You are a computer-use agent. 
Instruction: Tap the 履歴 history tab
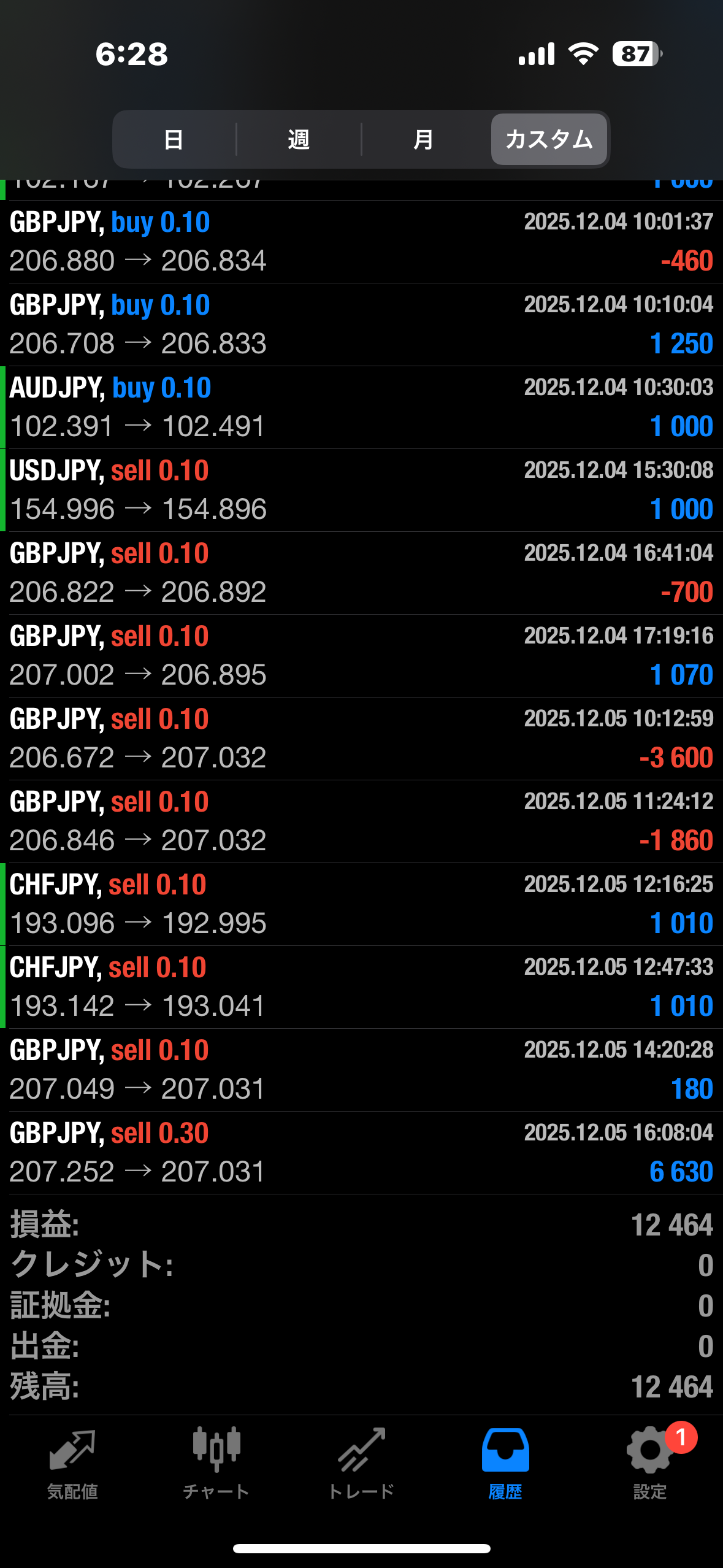(x=505, y=1464)
